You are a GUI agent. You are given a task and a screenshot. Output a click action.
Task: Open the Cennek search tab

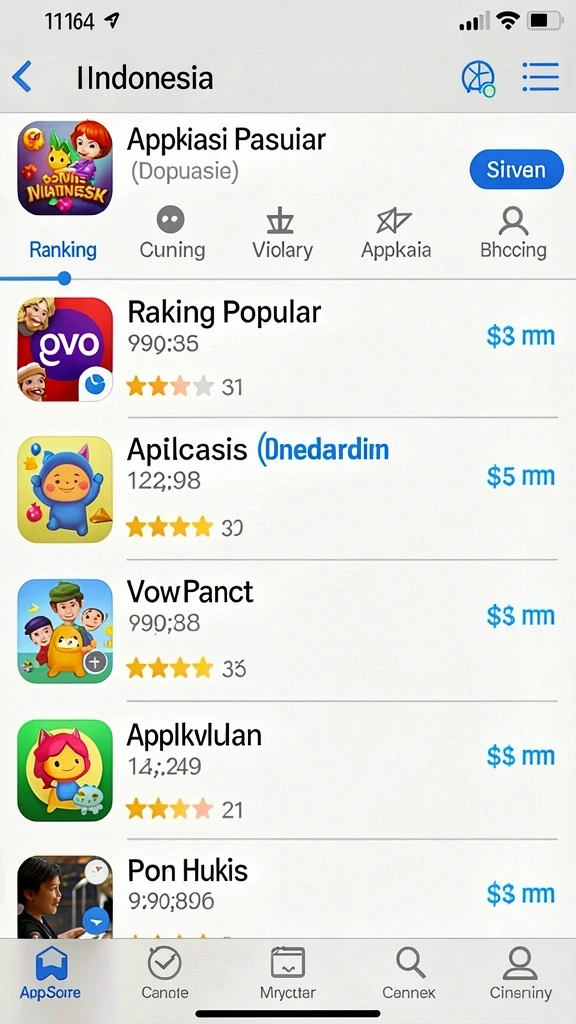(409, 973)
